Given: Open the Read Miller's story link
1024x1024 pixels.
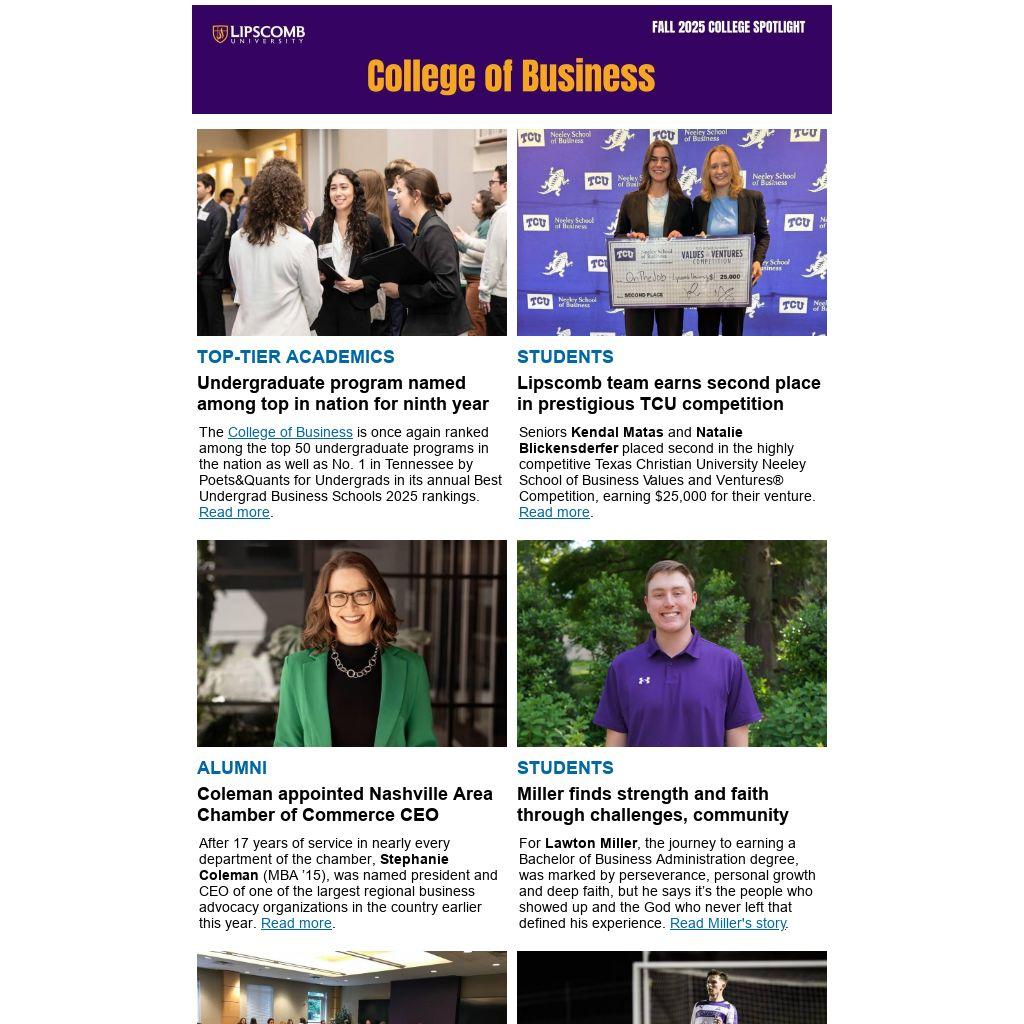Looking at the screenshot, I should [x=728, y=923].
